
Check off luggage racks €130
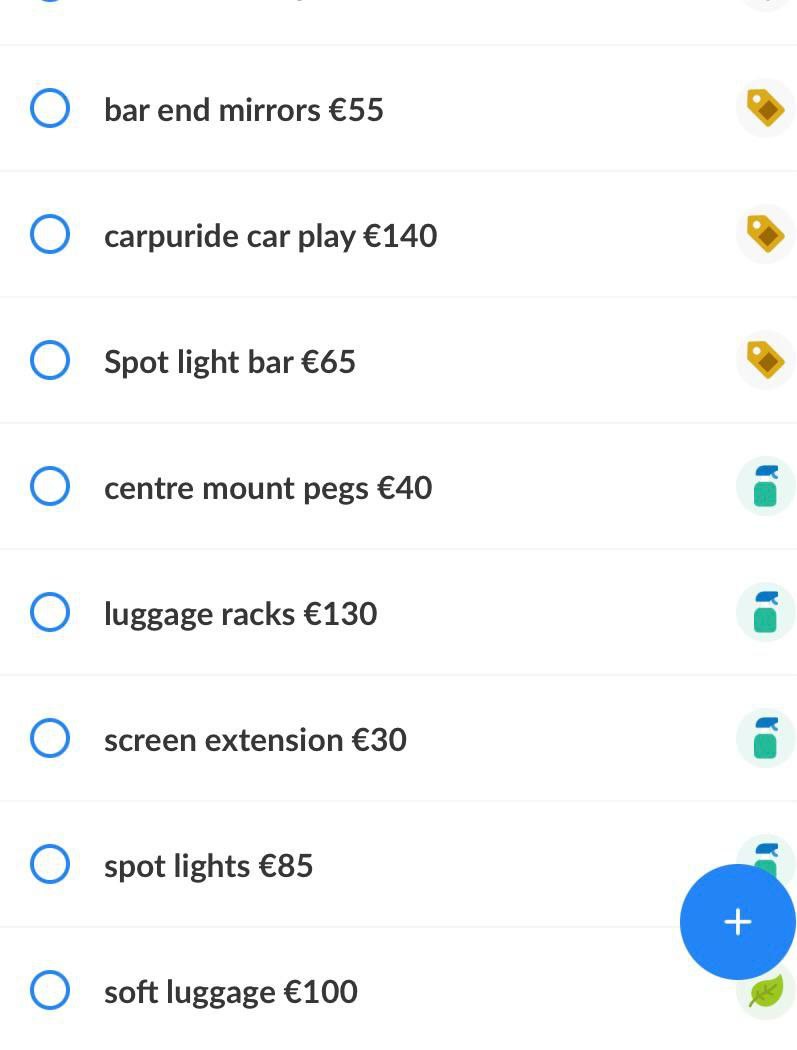pos(50,613)
